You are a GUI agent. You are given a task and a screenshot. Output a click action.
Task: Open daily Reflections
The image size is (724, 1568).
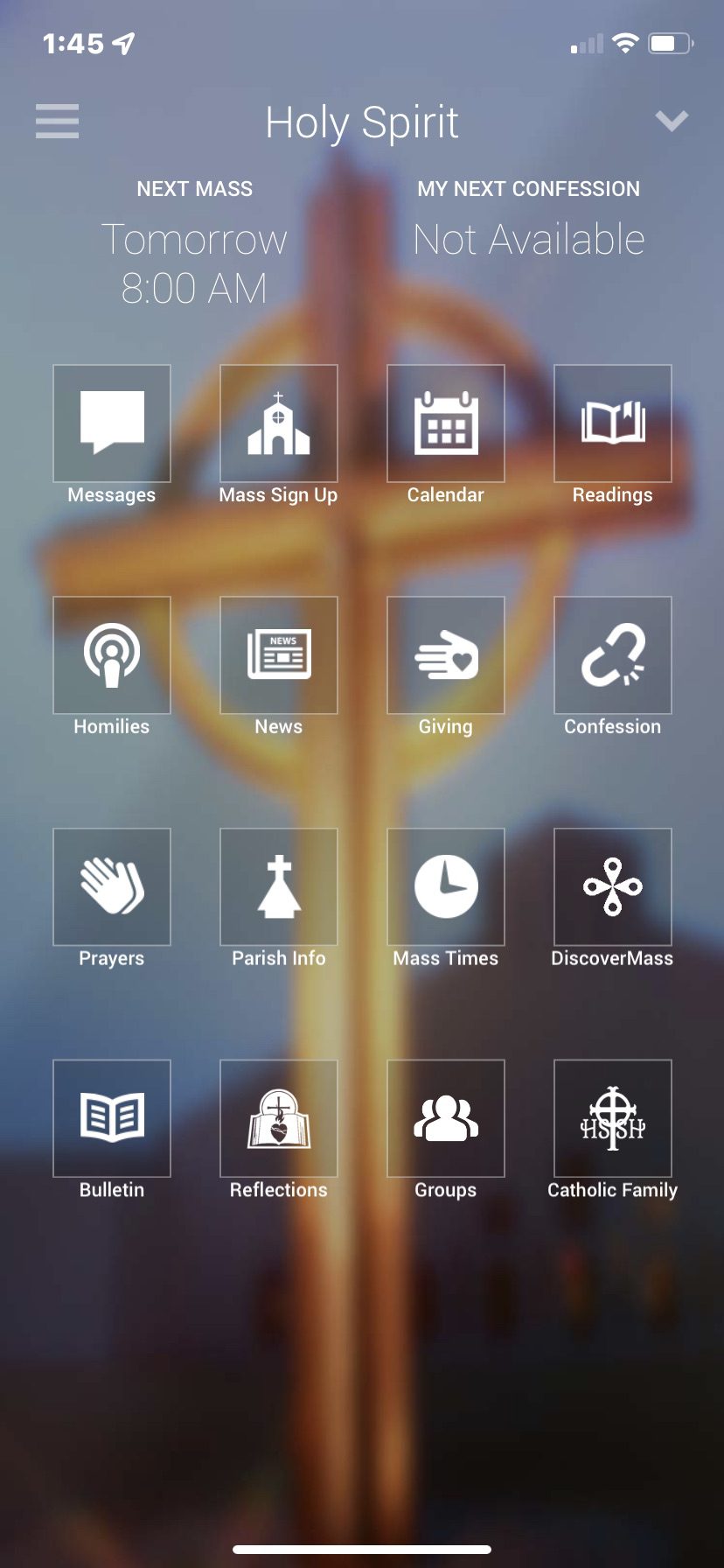coord(278,1119)
